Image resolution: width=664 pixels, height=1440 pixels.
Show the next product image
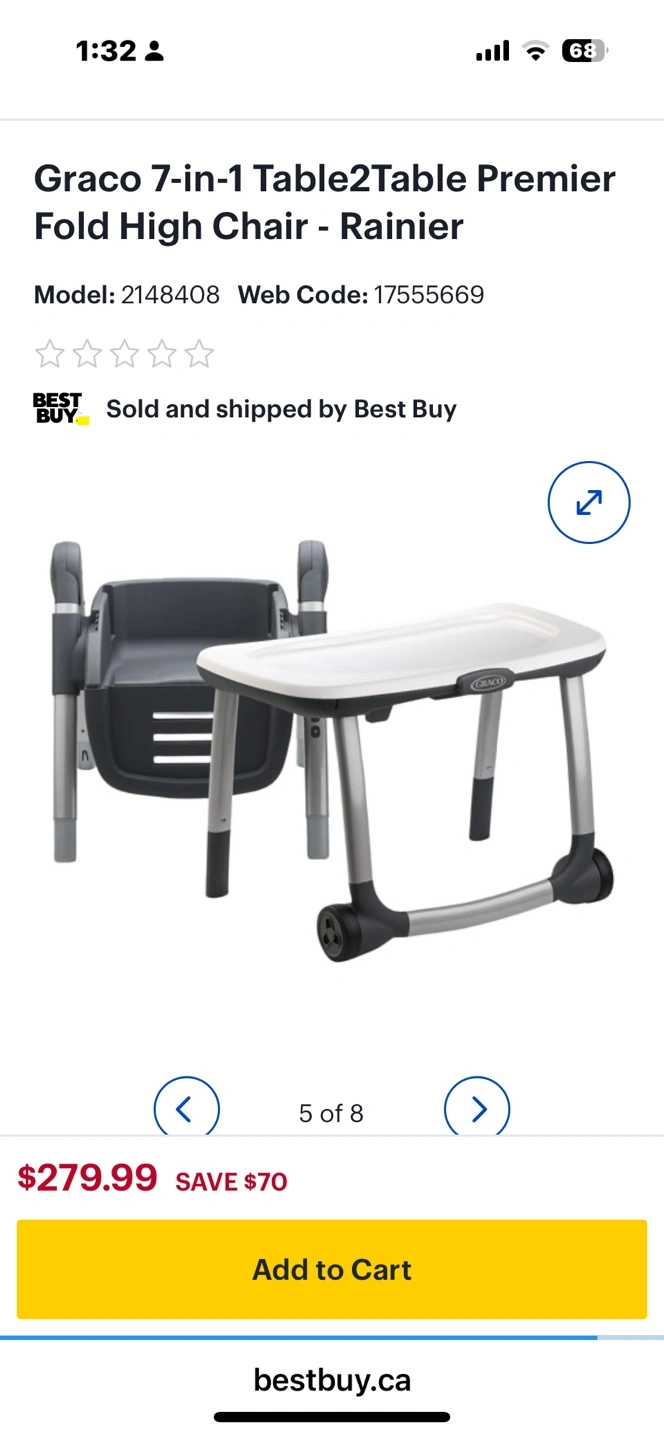click(477, 1109)
